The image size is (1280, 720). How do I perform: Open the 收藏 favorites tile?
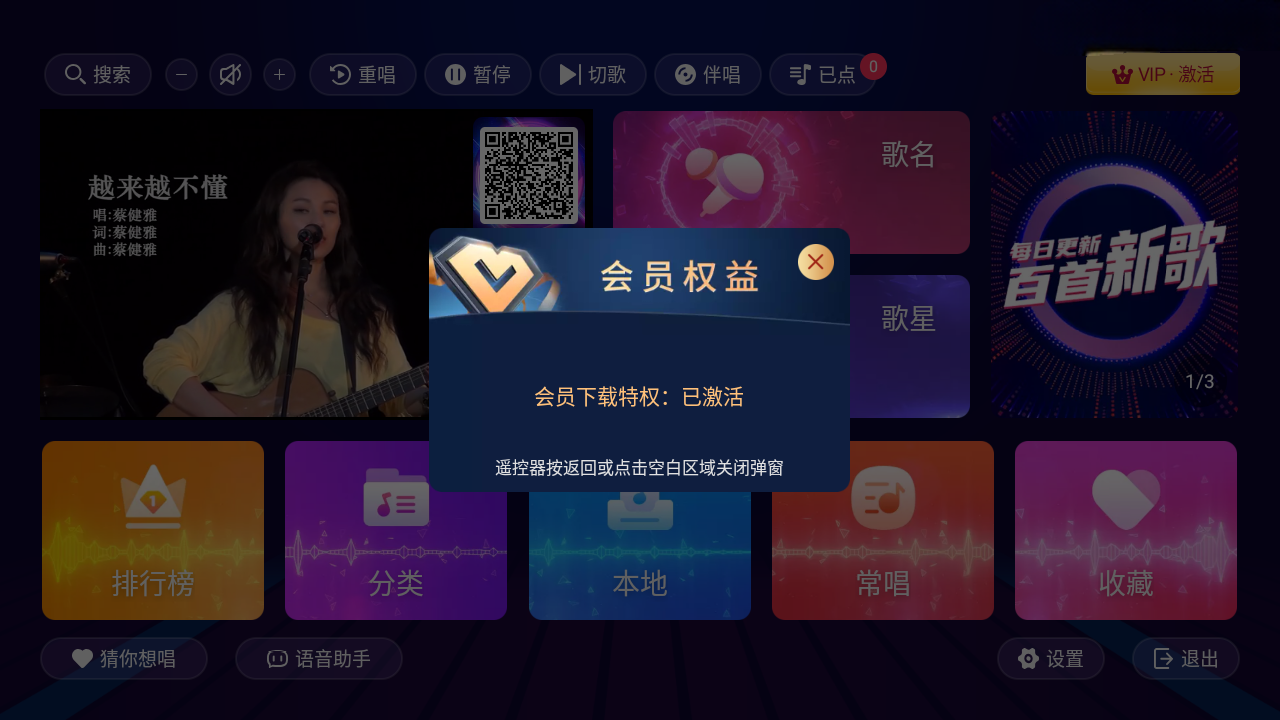pos(1126,531)
